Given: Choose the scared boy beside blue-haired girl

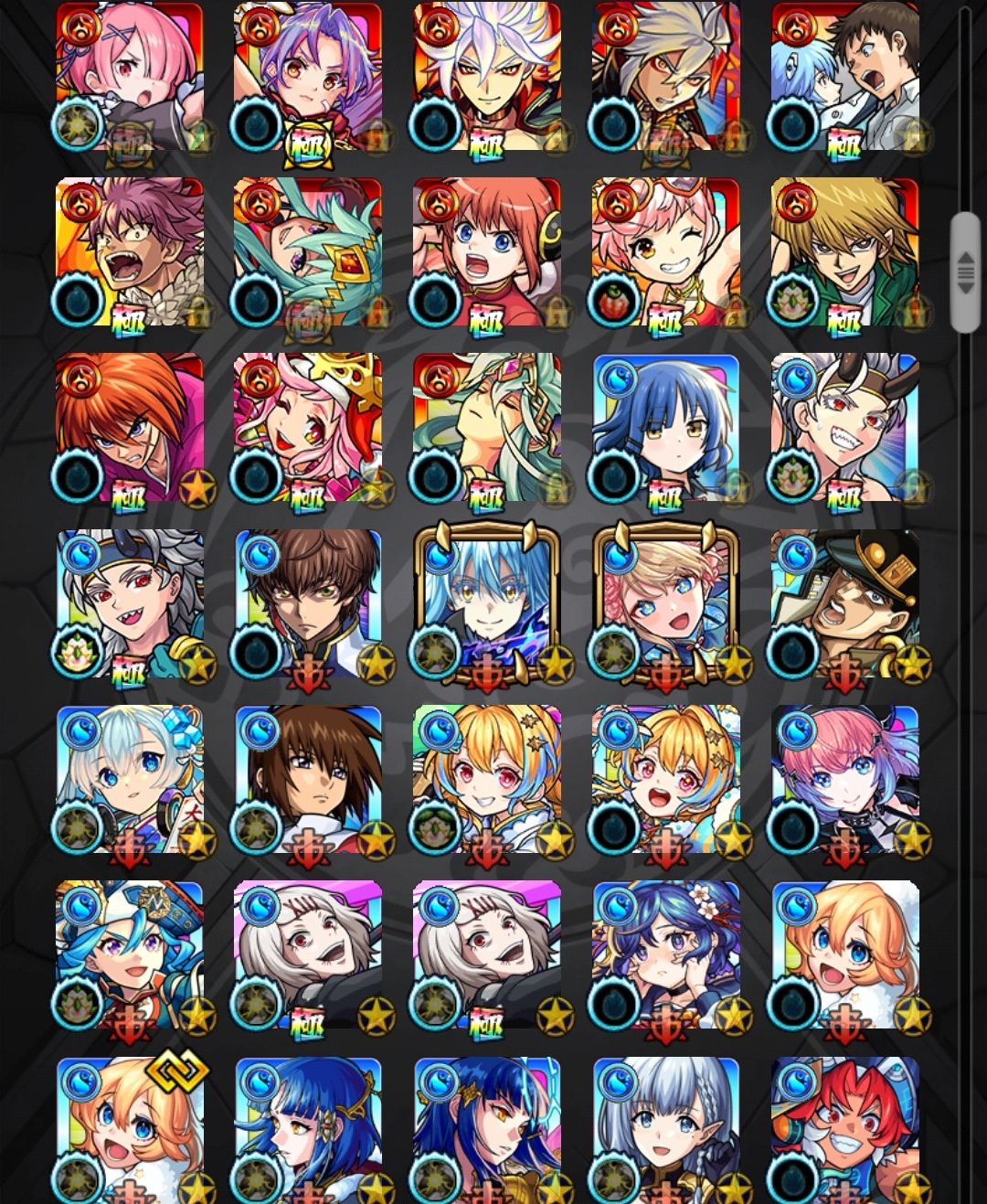Looking at the screenshot, I should [x=844, y=77].
